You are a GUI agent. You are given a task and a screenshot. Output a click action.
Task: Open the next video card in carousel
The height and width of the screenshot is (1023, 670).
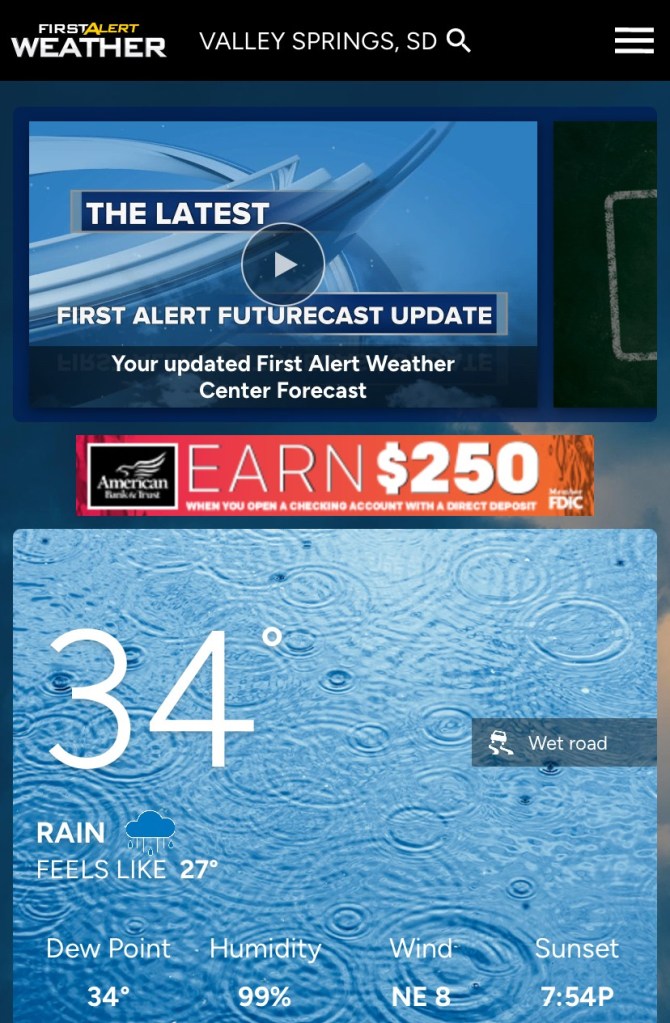coord(605,265)
